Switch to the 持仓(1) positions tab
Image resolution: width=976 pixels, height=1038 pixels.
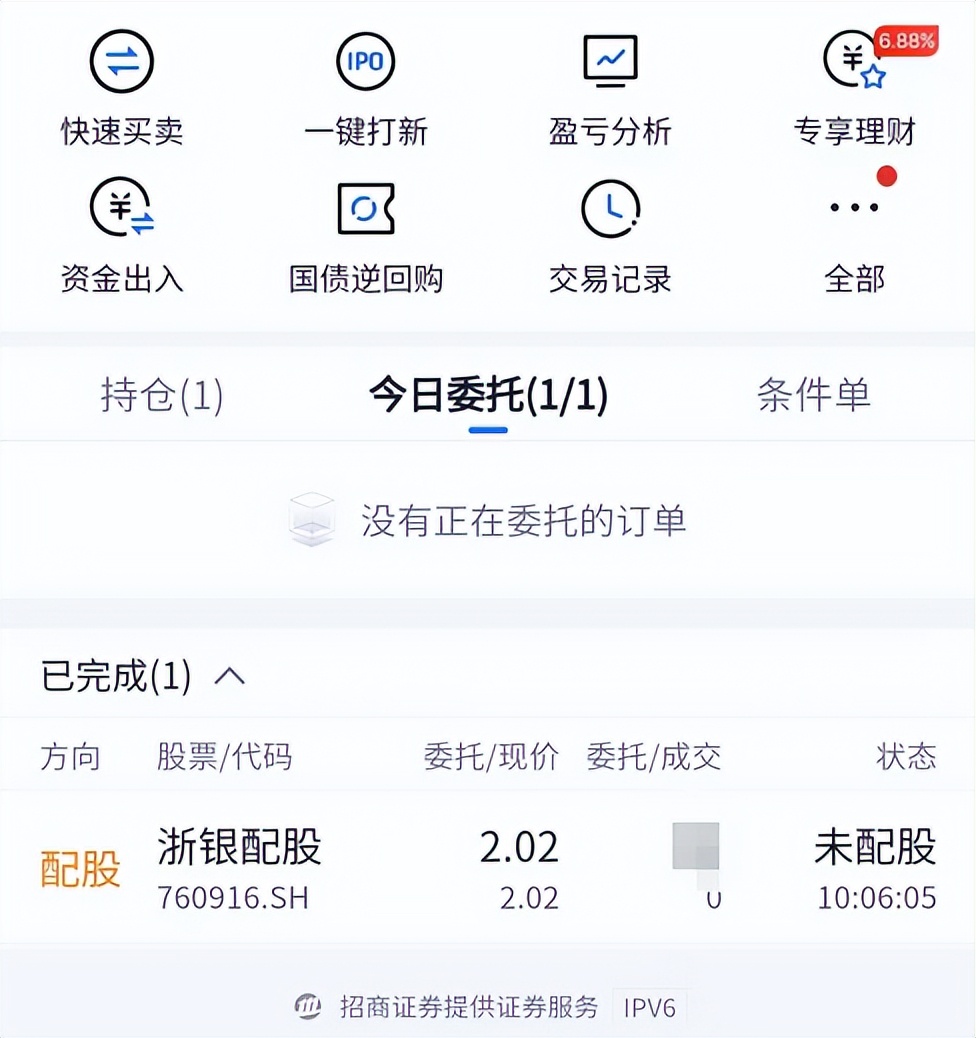pyautogui.click(x=163, y=397)
